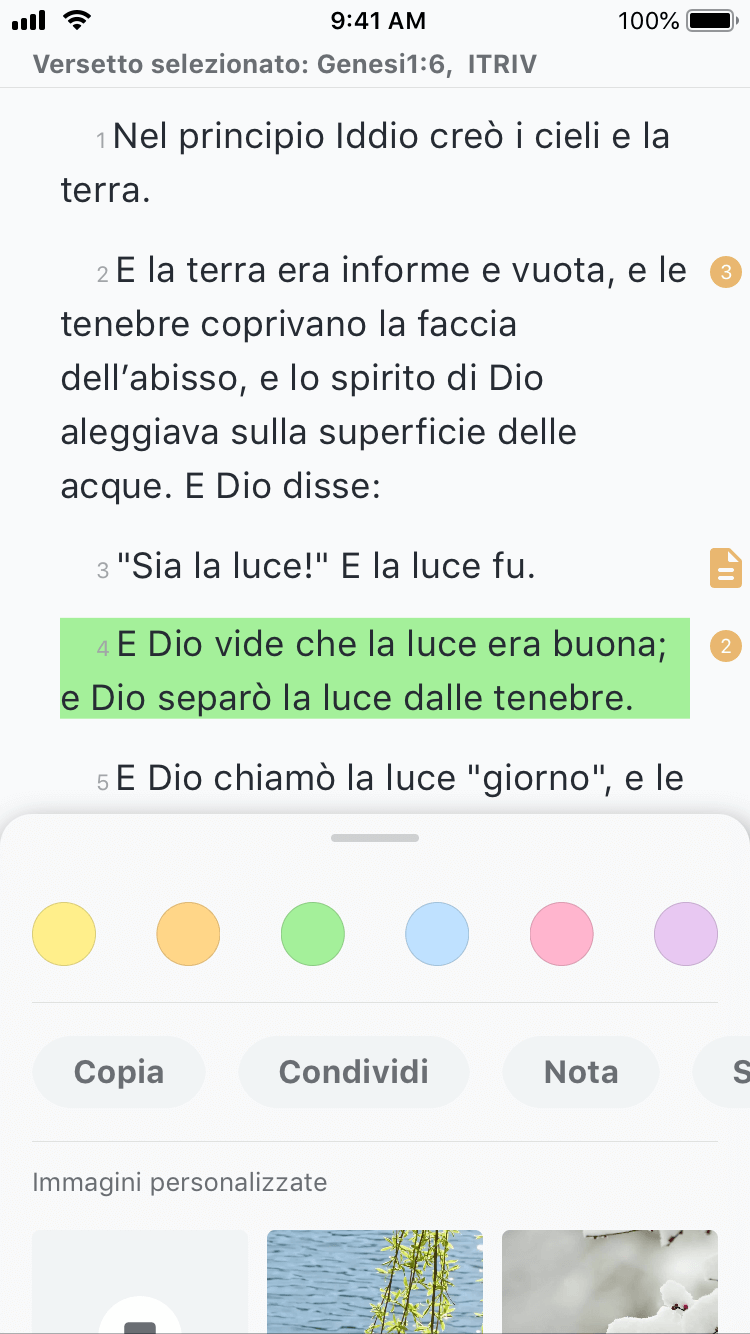Choose the orange highlight color

[x=188, y=933]
